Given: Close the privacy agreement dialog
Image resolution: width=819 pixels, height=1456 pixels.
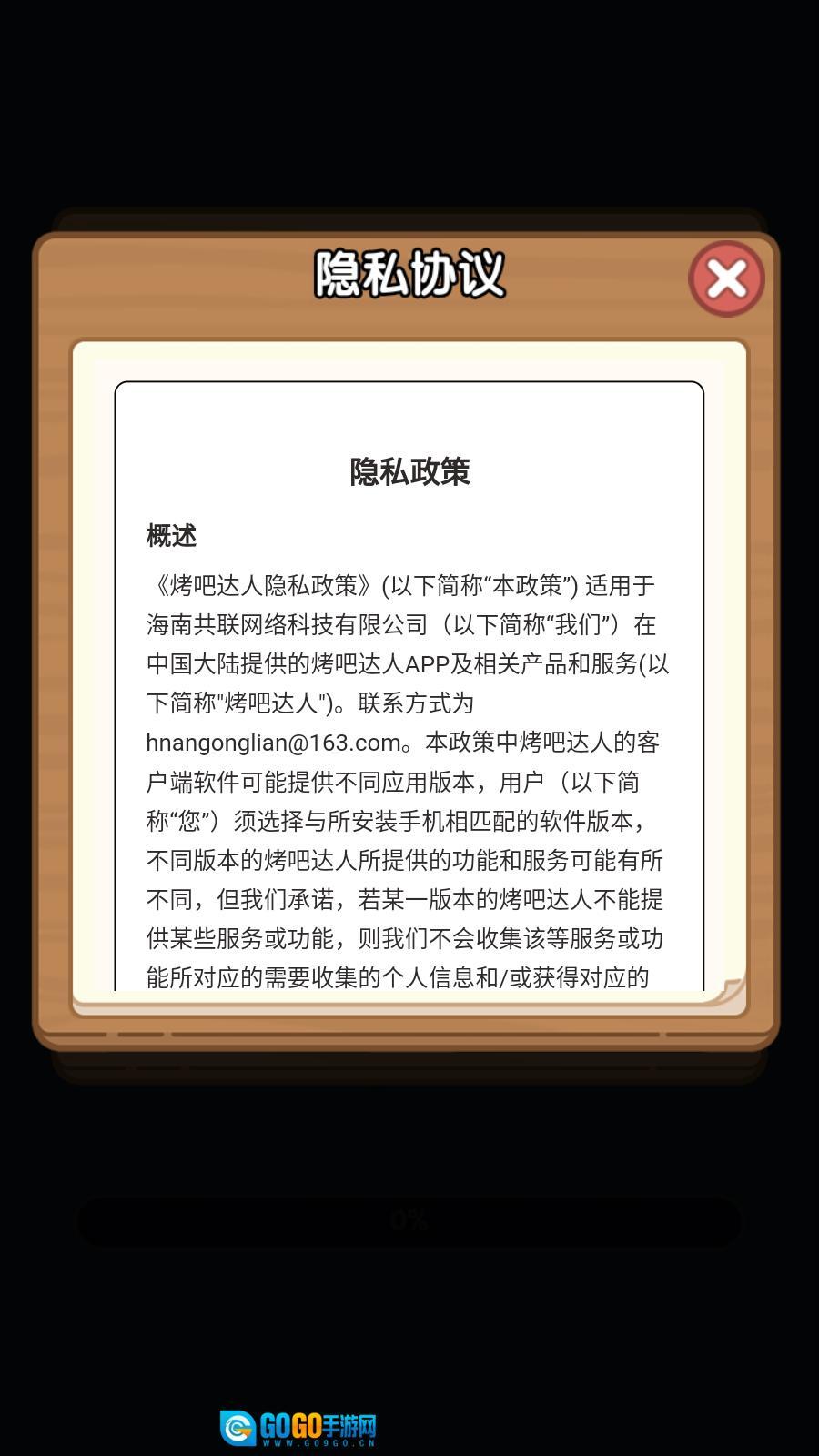Looking at the screenshot, I should pos(726,278).
